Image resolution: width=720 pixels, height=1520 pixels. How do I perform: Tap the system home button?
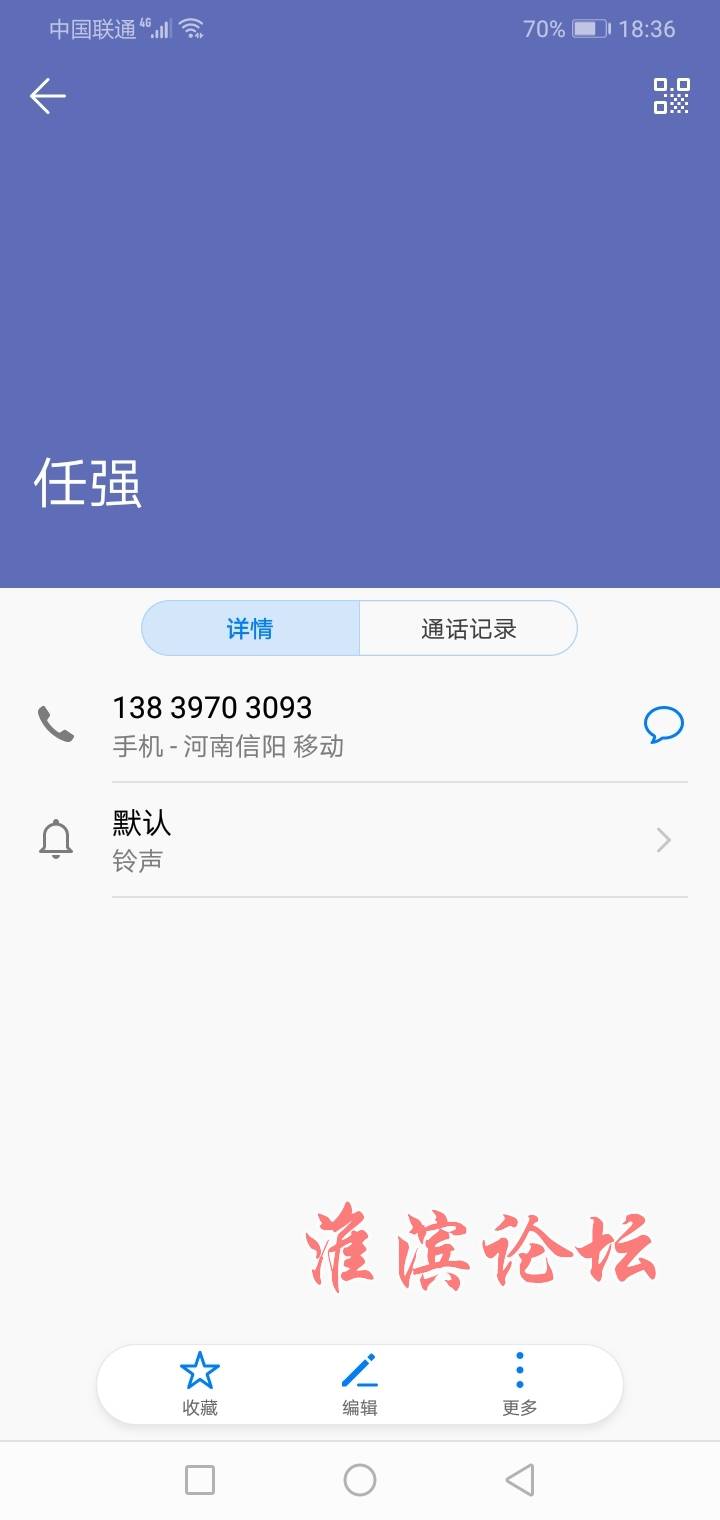coord(360,1480)
